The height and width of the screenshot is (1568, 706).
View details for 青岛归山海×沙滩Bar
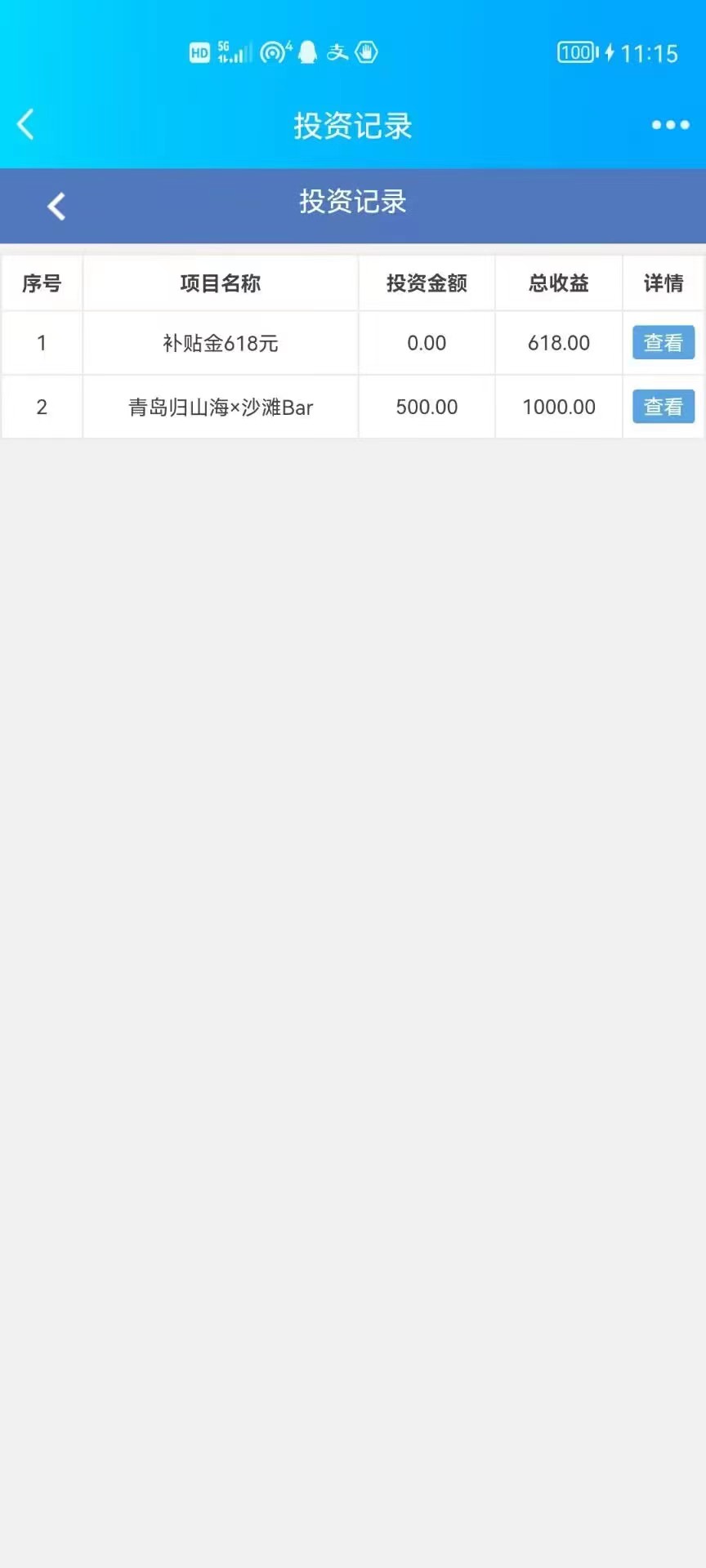tap(663, 407)
